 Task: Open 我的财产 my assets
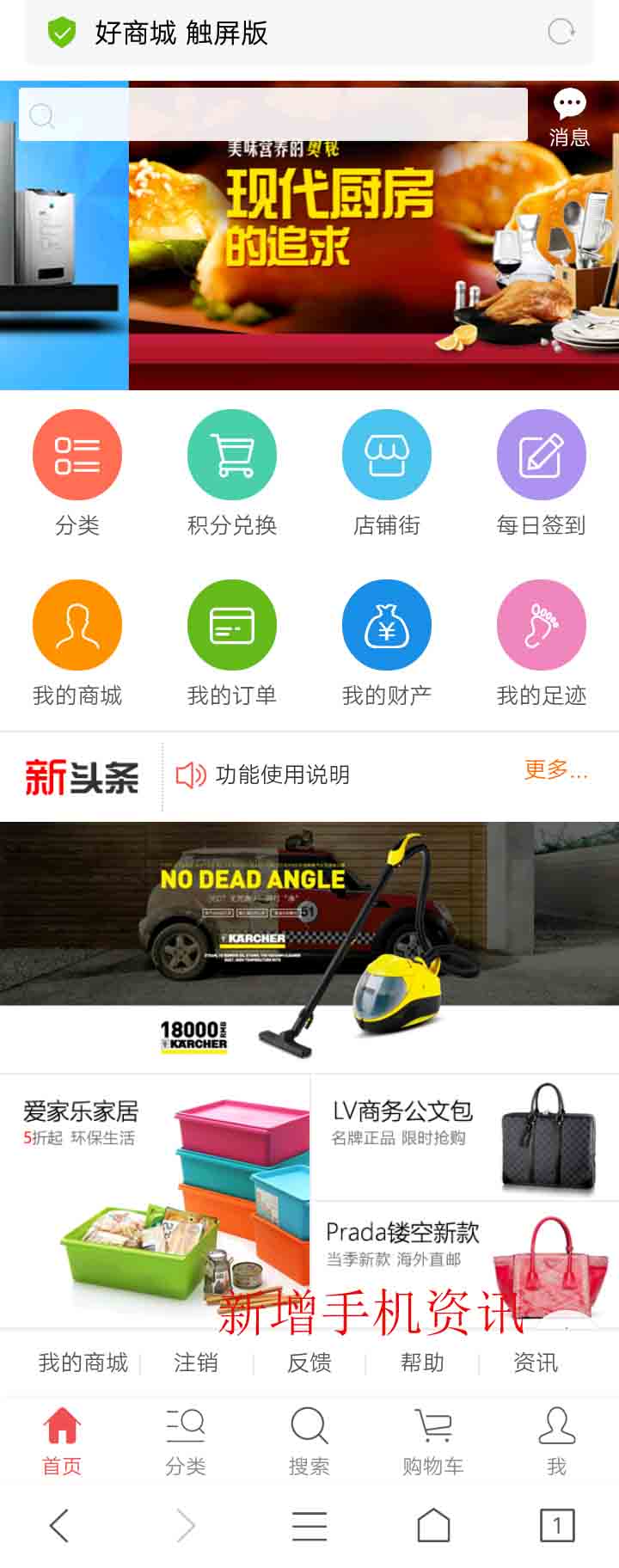pyautogui.click(x=387, y=625)
